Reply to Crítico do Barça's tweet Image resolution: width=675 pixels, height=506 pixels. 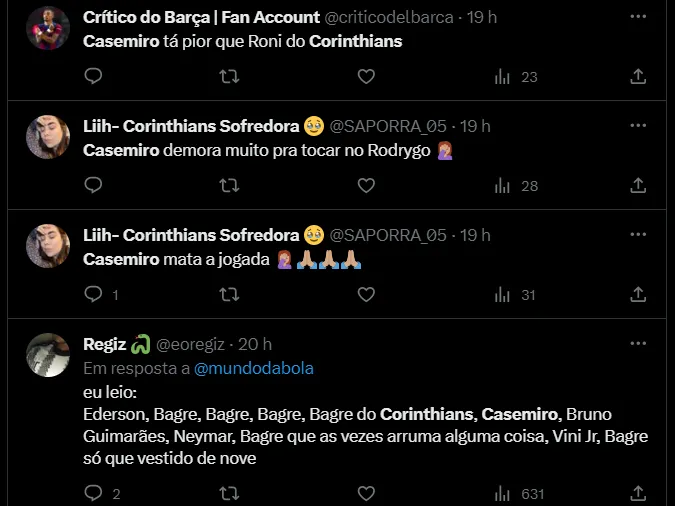93,76
